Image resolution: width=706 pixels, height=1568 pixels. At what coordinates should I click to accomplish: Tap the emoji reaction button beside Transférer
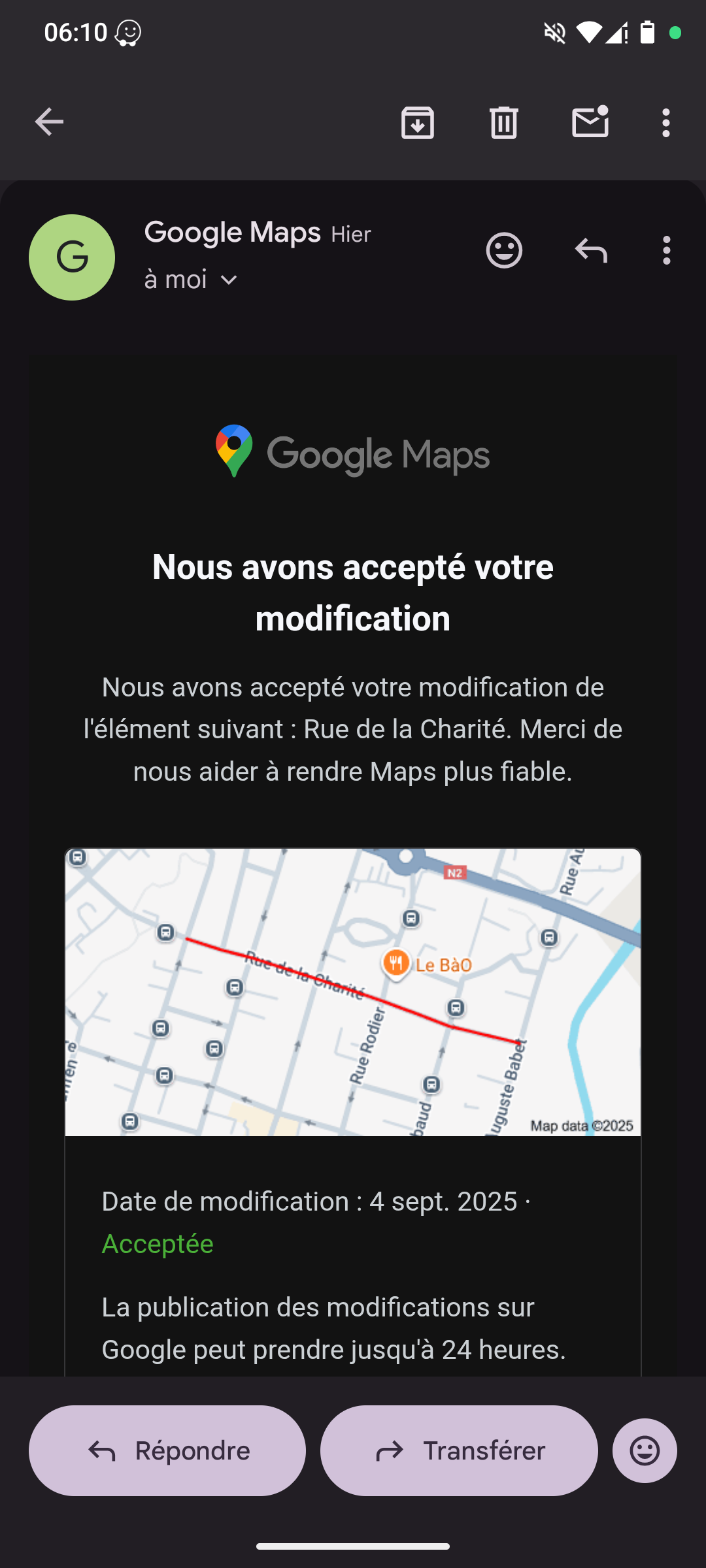point(645,1450)
